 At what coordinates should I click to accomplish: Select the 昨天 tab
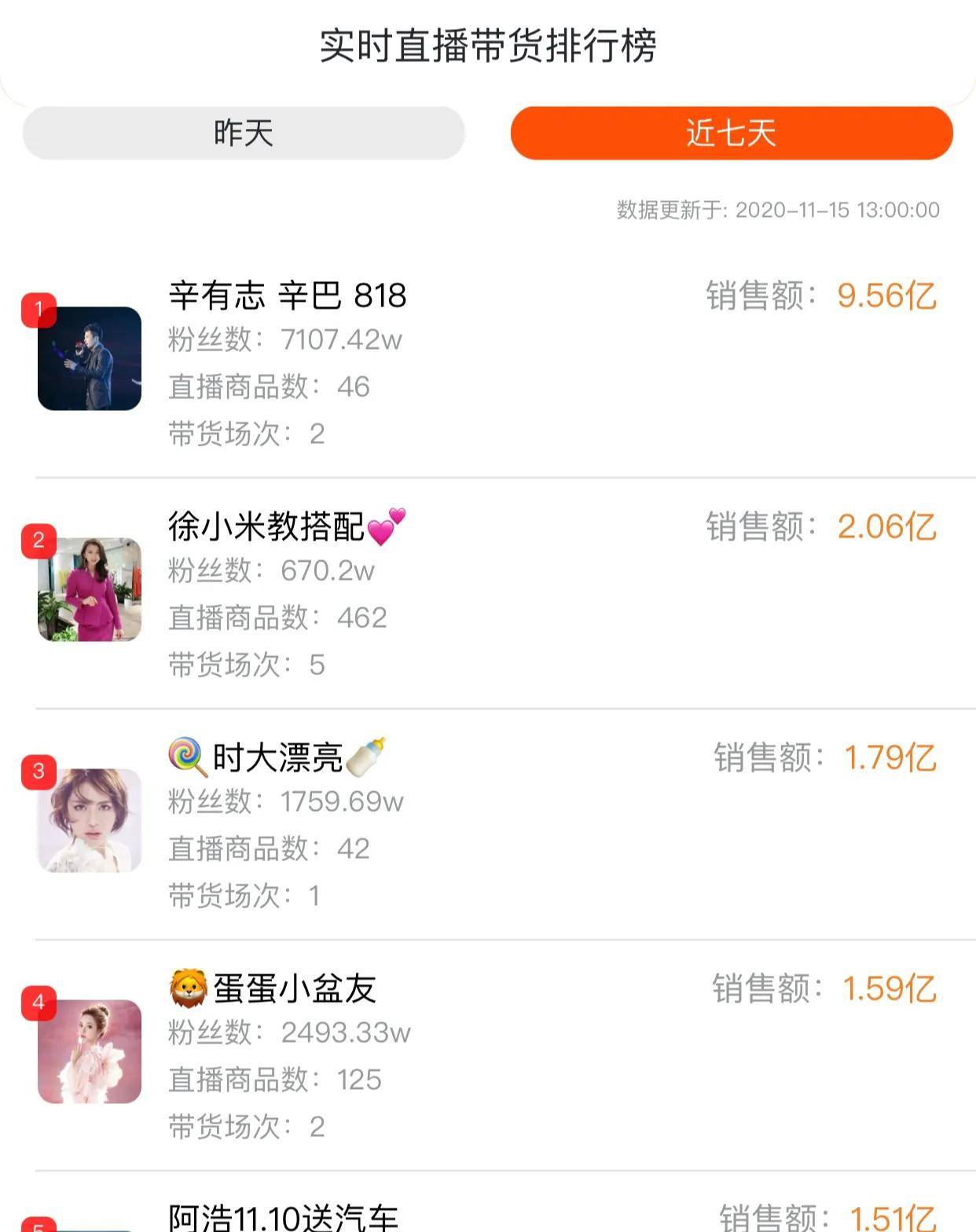coord(244,134)
